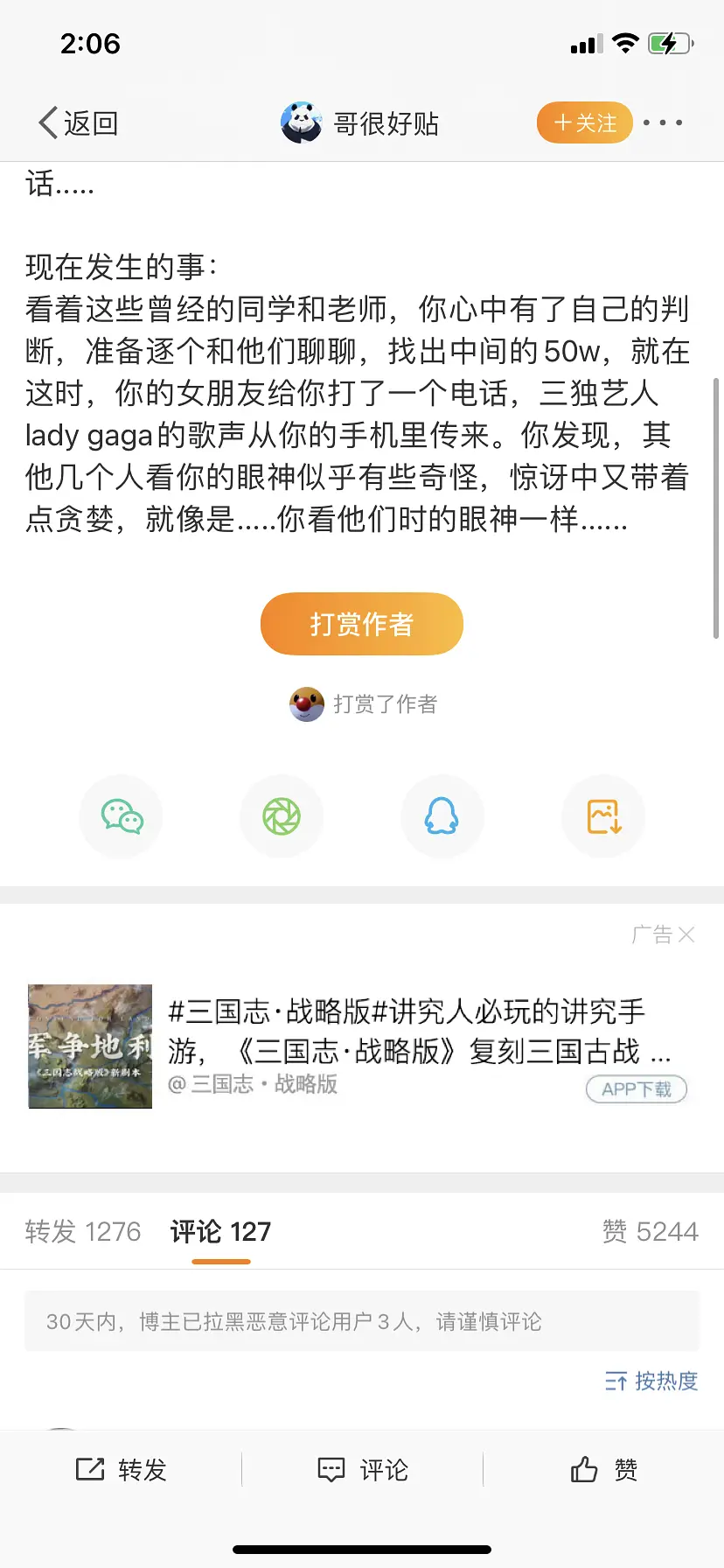This screenshot has width=724, height=1568.
Task: View the 赞 5244 likes tab
Action: click(x=650, y=1231)
